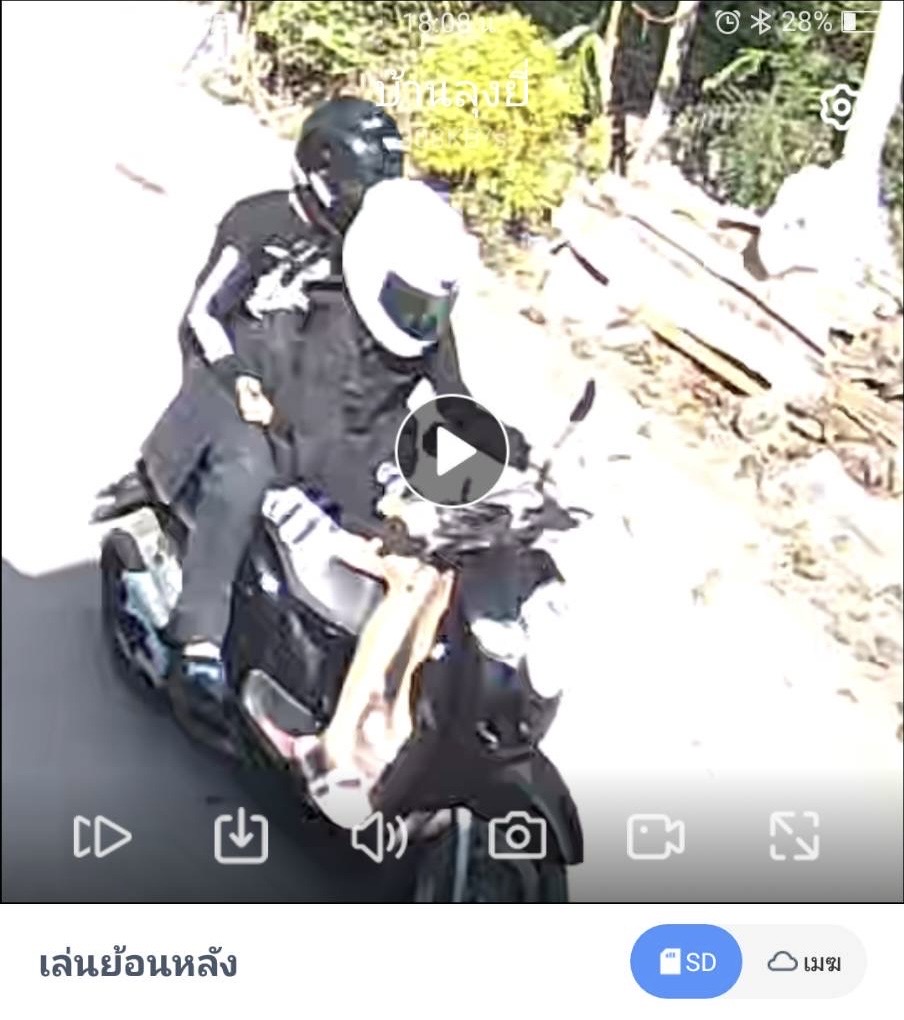Start recording with the video camera icon
Screen dimensions: 904x1020
coord(655,836)
